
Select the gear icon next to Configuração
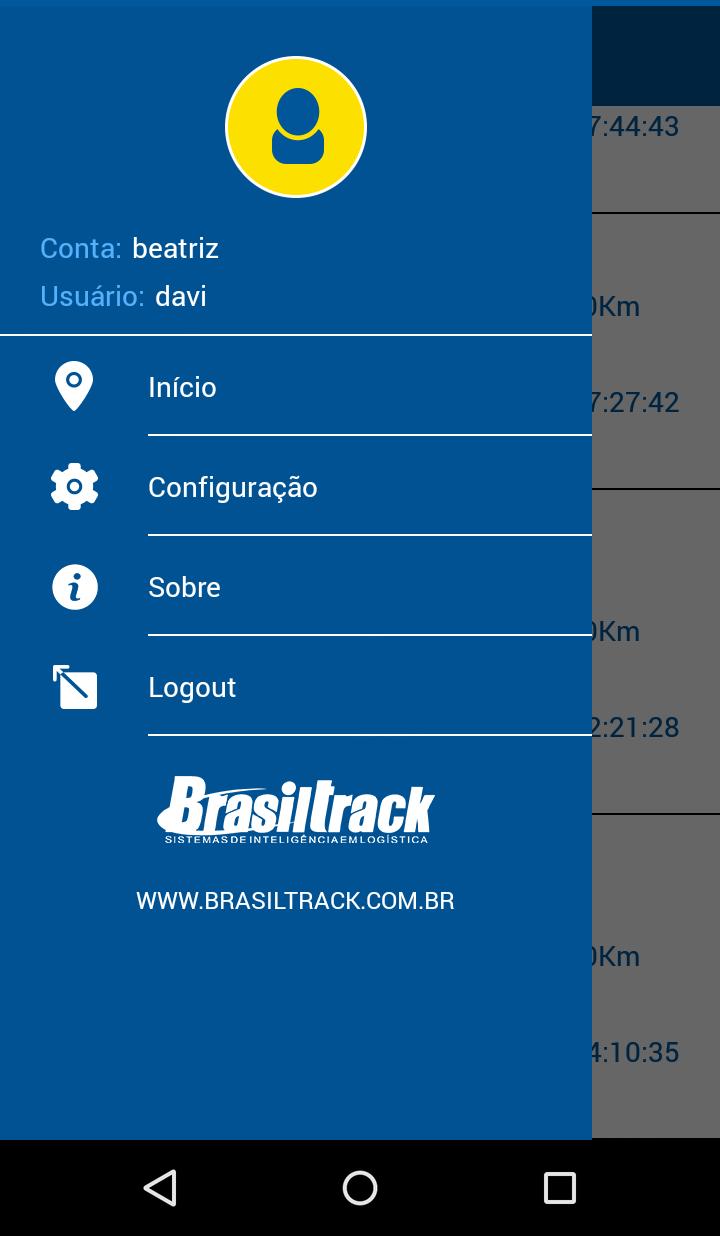[73, 486]
